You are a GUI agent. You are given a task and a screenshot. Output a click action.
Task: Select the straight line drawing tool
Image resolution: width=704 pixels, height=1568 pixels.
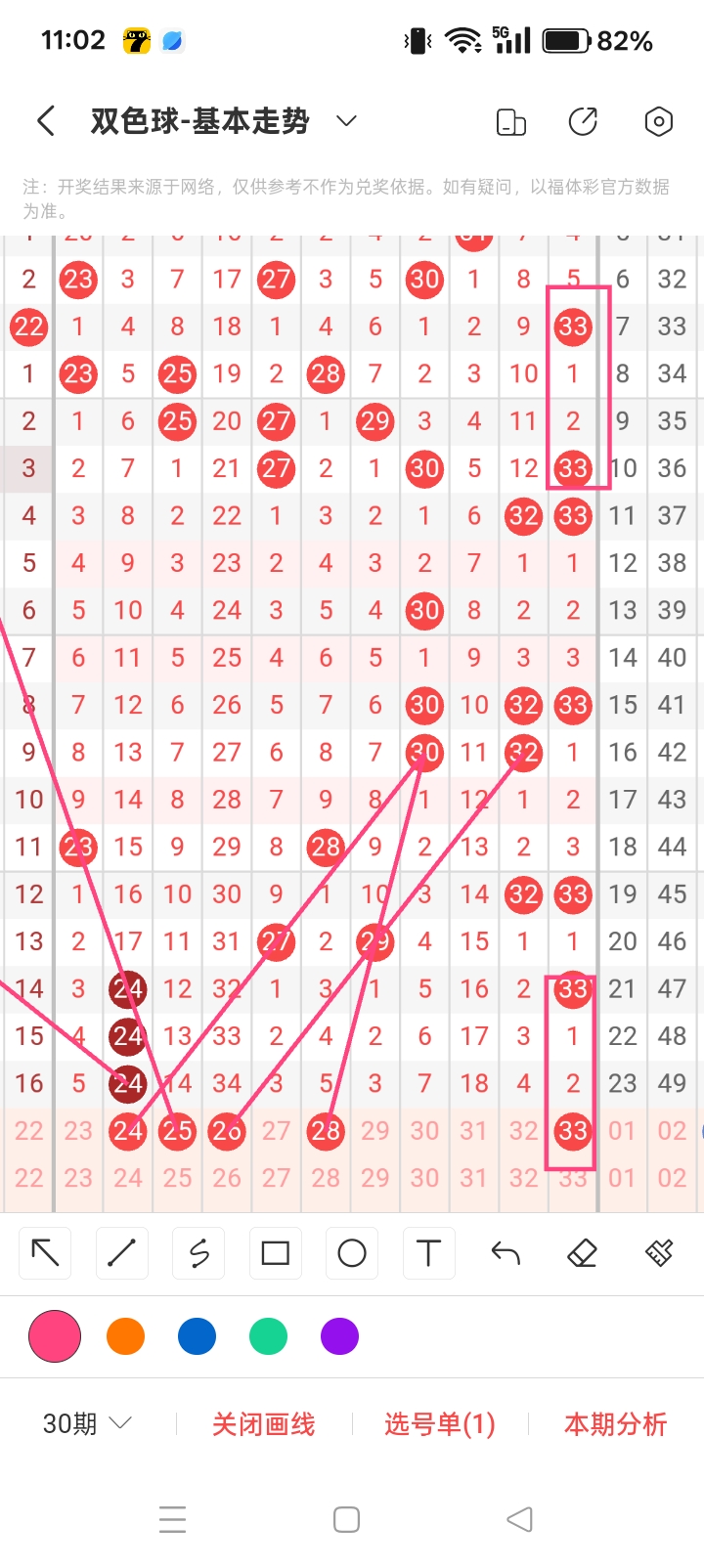coord(122,1252)
